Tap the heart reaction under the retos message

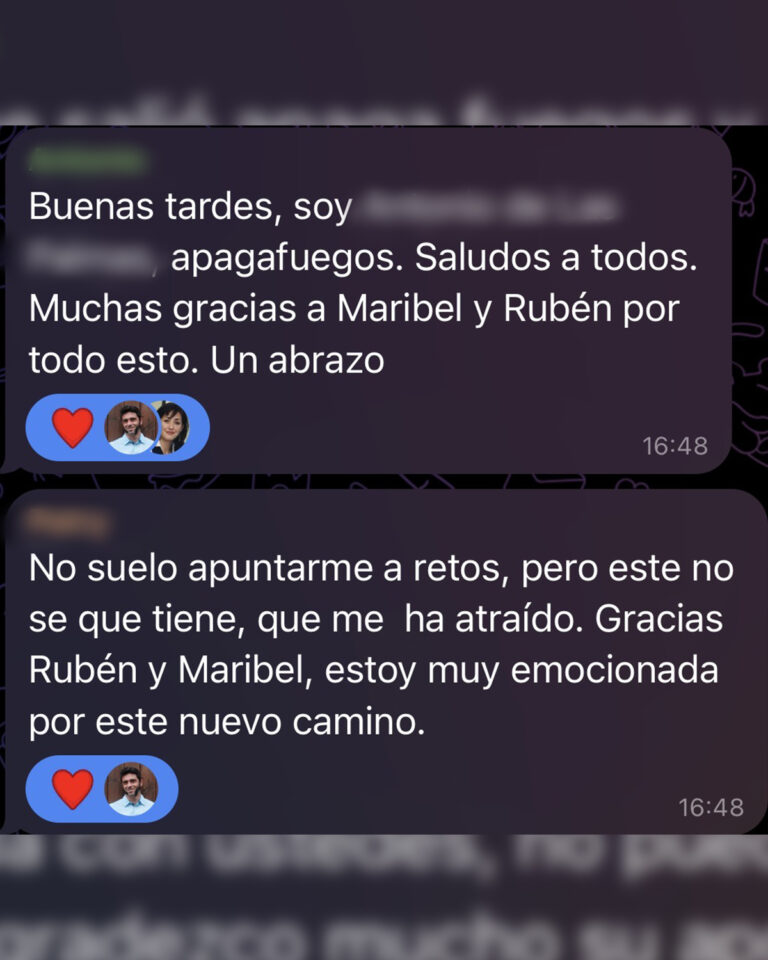click(72, 789)
